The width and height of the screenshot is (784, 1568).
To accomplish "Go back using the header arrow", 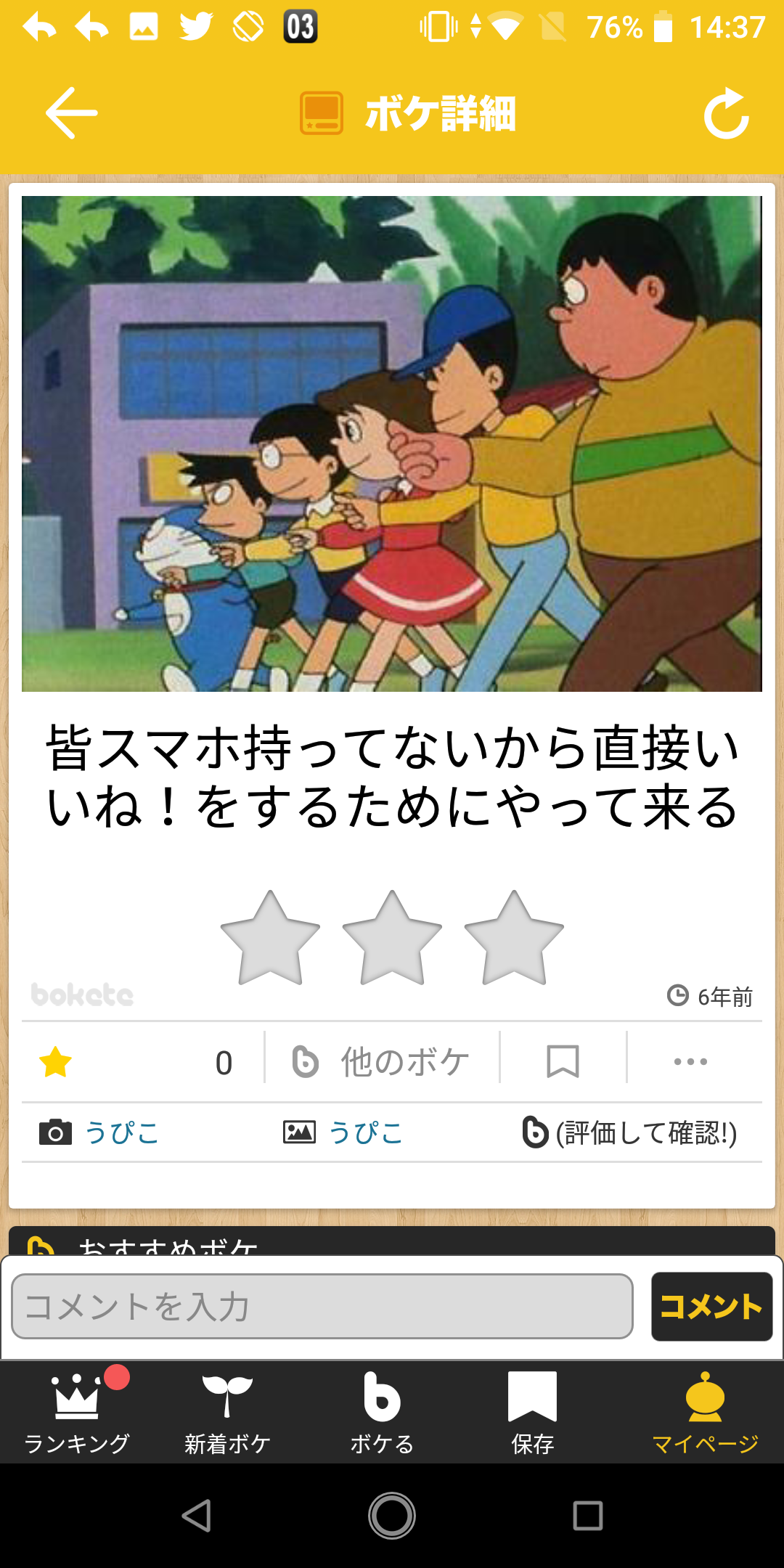I will point(71,113).
